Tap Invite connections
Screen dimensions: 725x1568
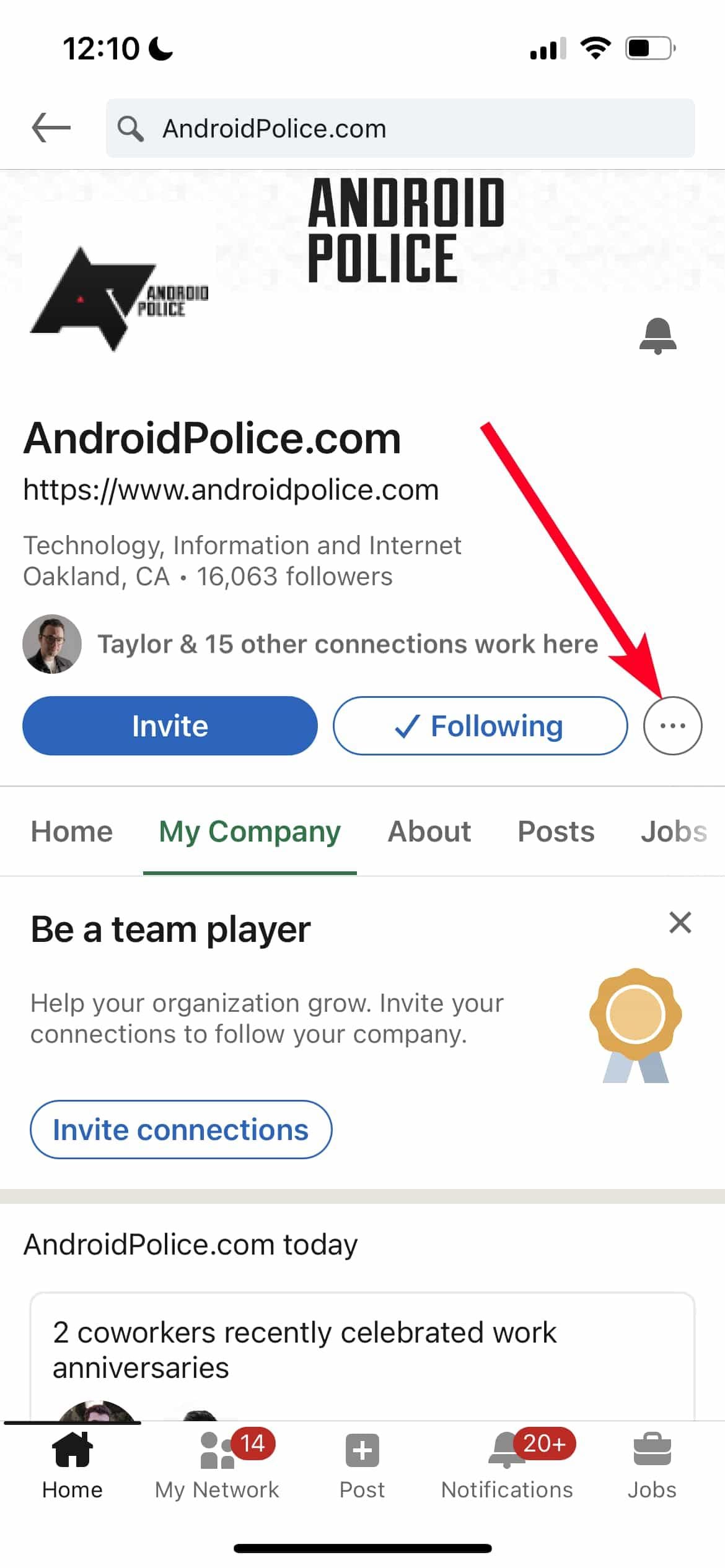(x=182, y=1129)
